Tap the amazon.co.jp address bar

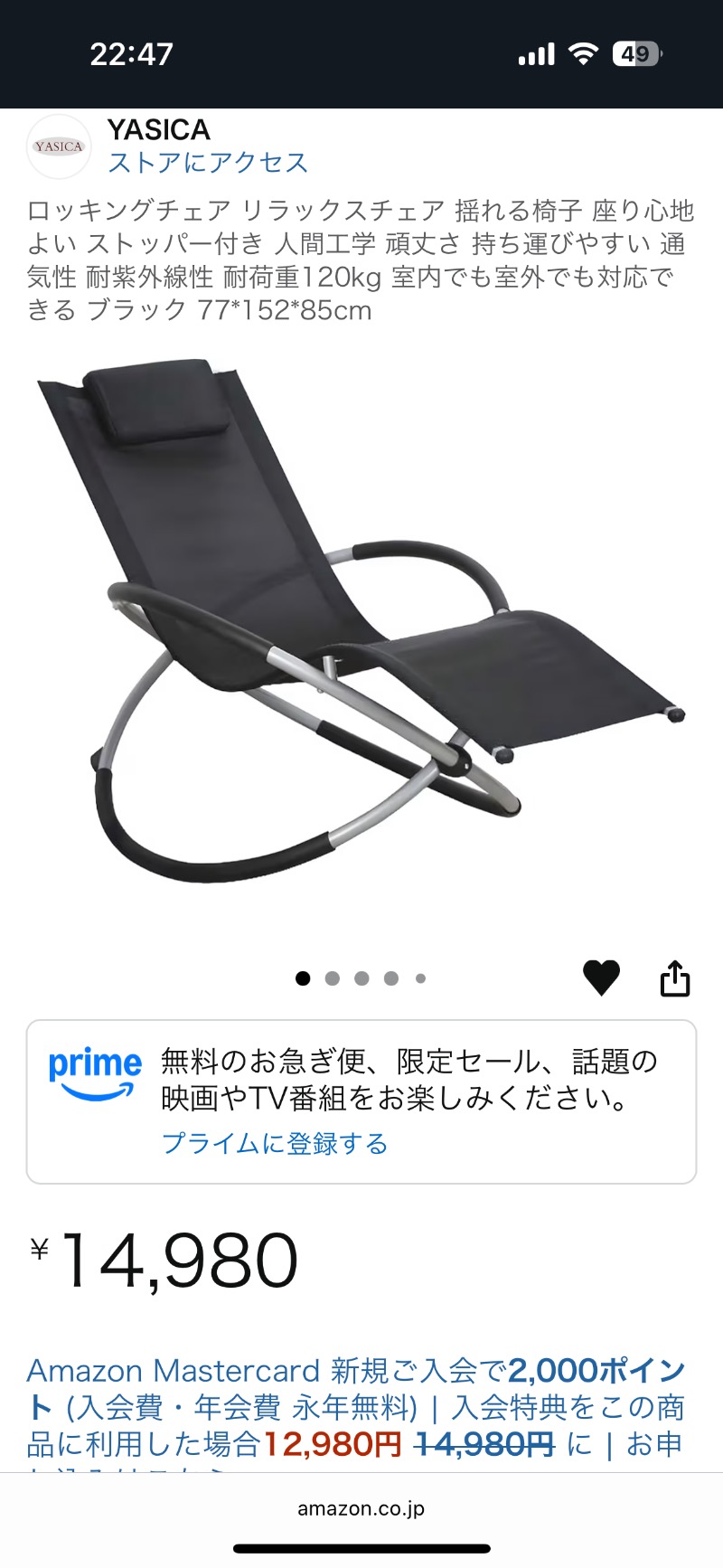pyautogui.click(x=361, y=1508)
